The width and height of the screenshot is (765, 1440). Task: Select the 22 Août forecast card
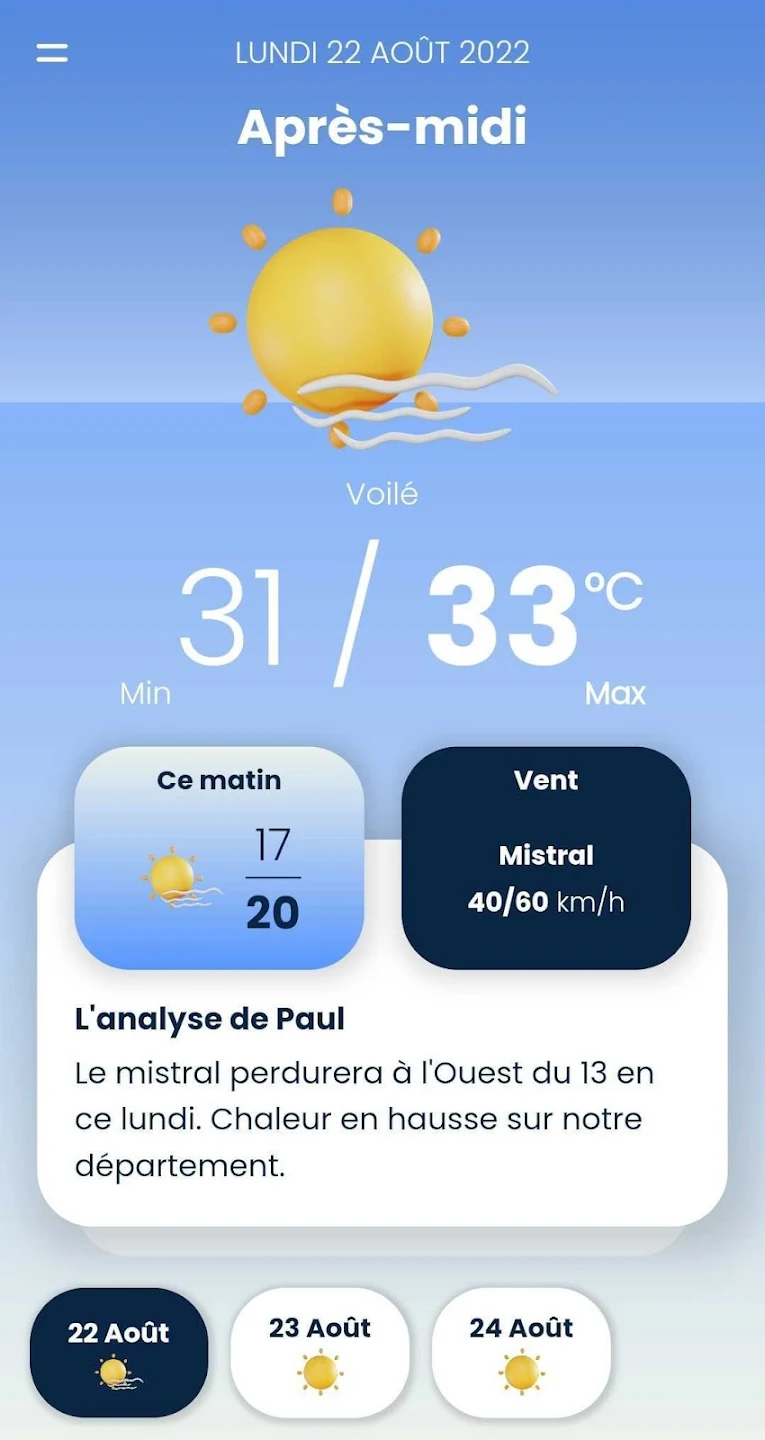(118, 1352)
